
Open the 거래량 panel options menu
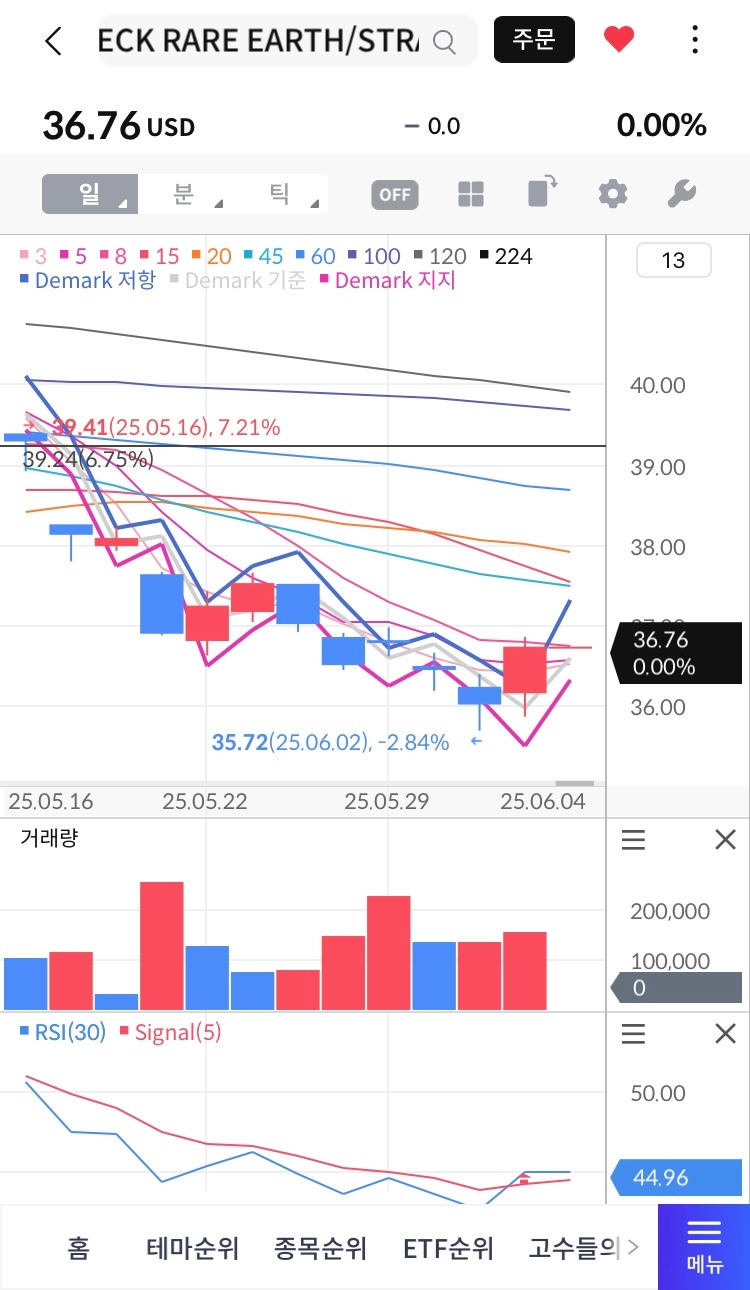tap(633, 841)
